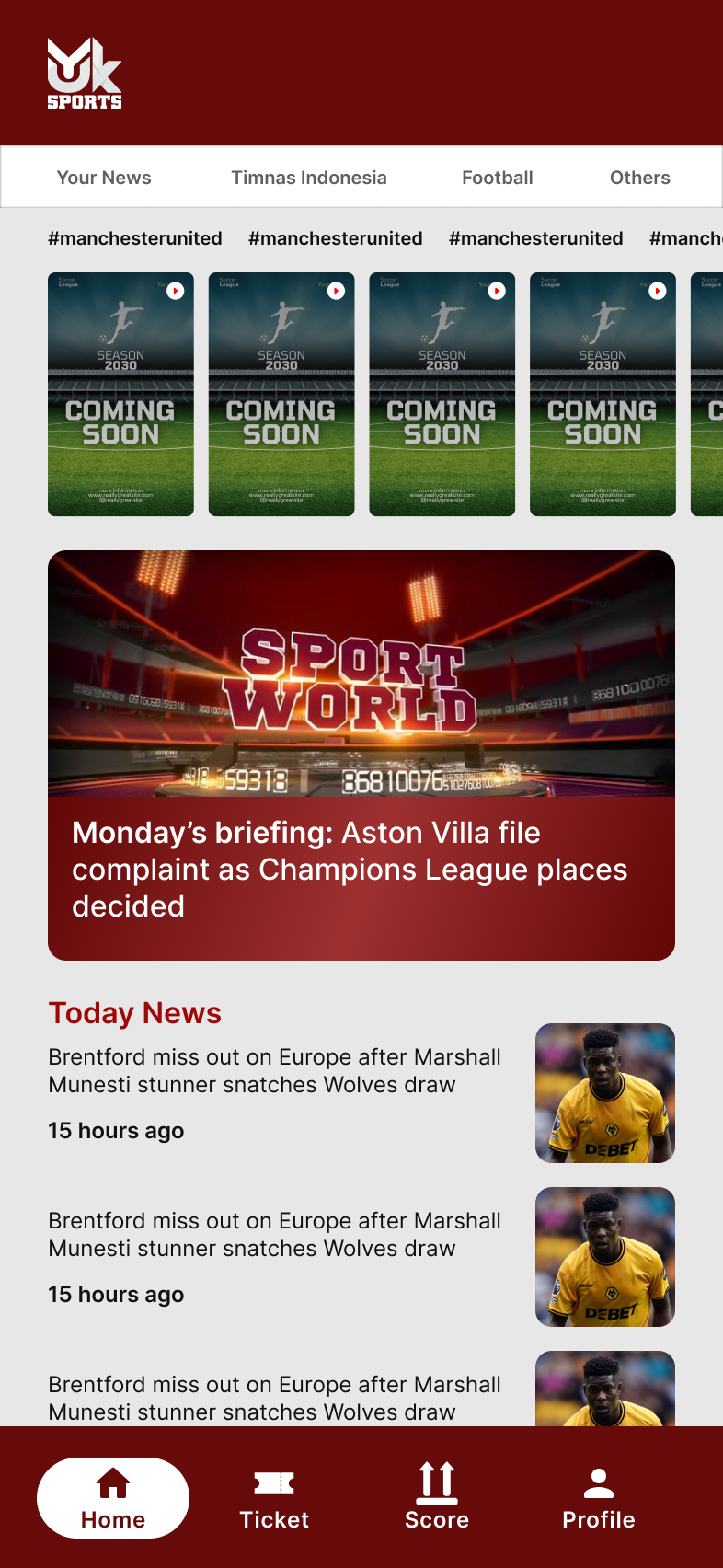Viewport: 723px width, 1568px height.
Task: Go to Home in bottom navigation
Action: tap(113, 1497)
